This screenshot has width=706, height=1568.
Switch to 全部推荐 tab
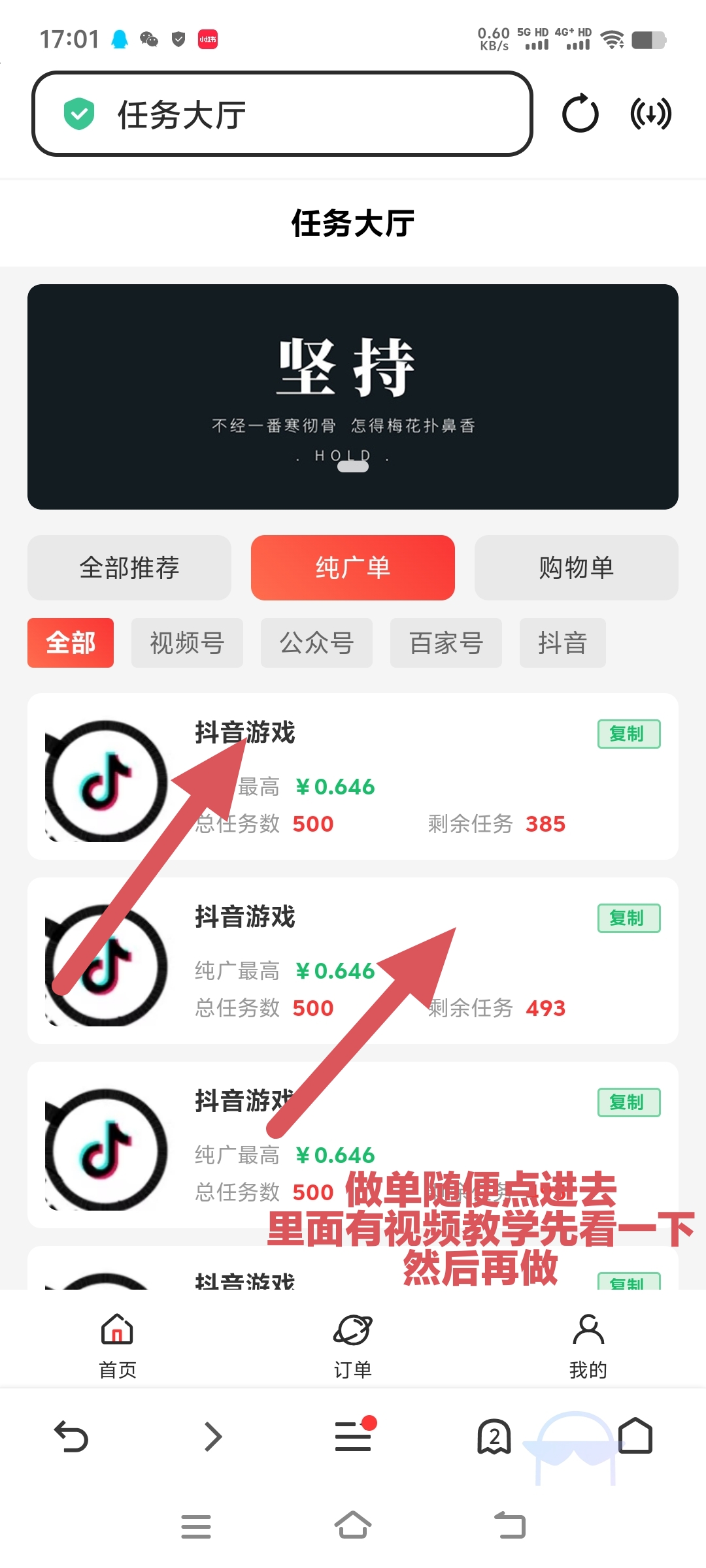coord(129,567)
